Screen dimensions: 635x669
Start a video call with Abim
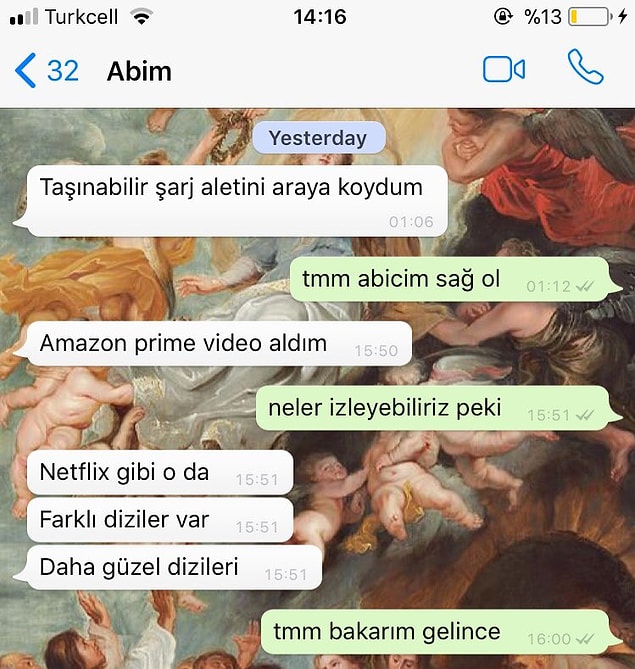(504, 69)
